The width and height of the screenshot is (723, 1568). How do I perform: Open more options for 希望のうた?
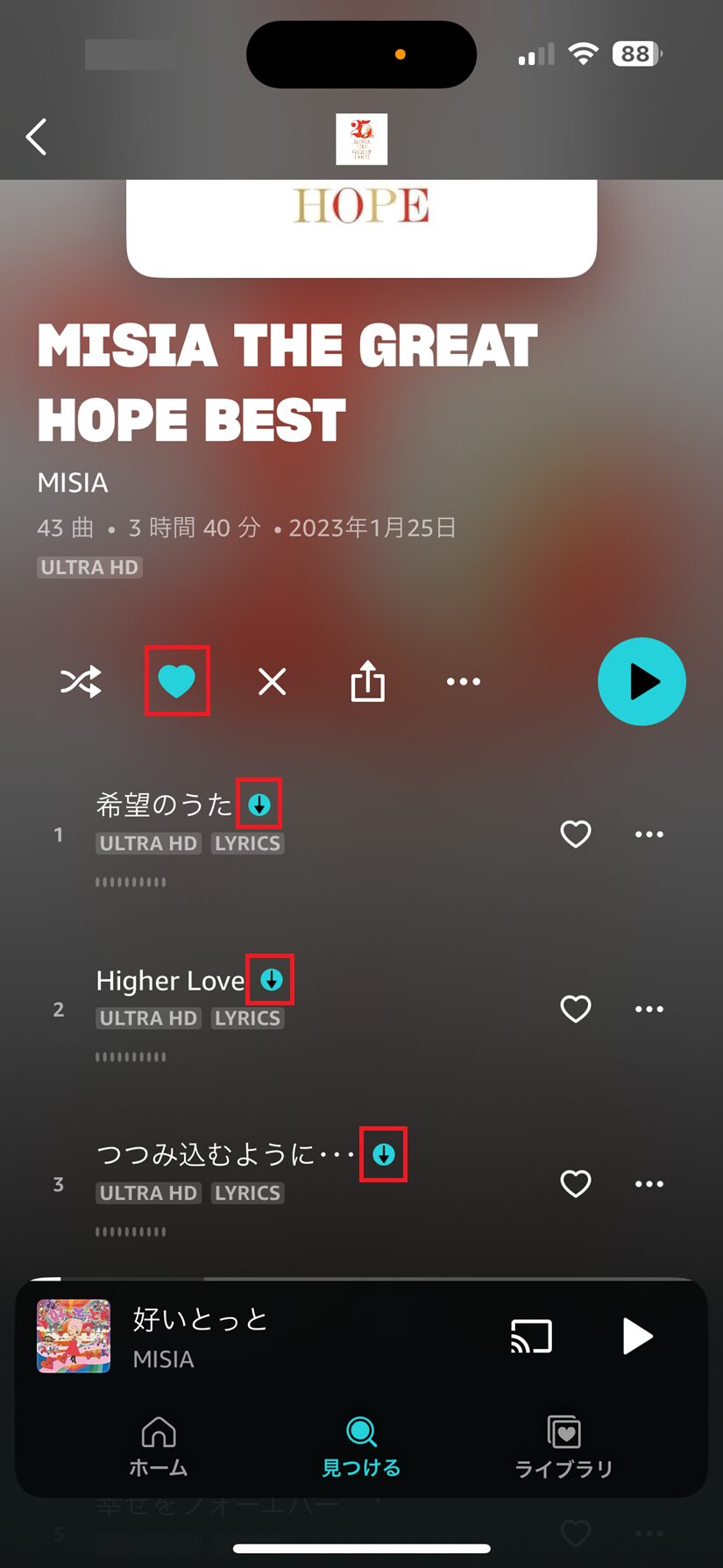(x=649, y=834)
